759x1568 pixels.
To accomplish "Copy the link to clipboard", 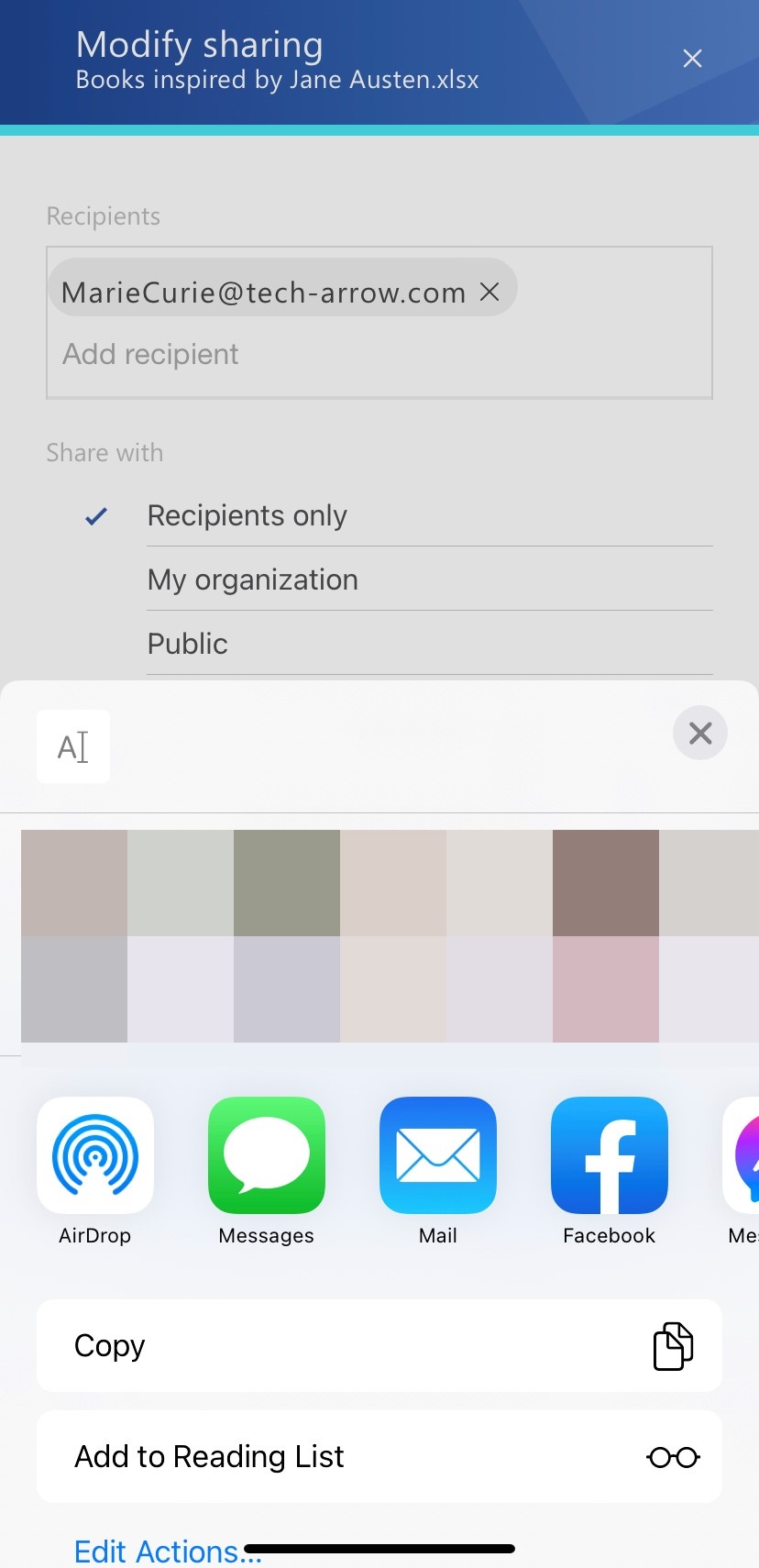I will (379, 1345).
